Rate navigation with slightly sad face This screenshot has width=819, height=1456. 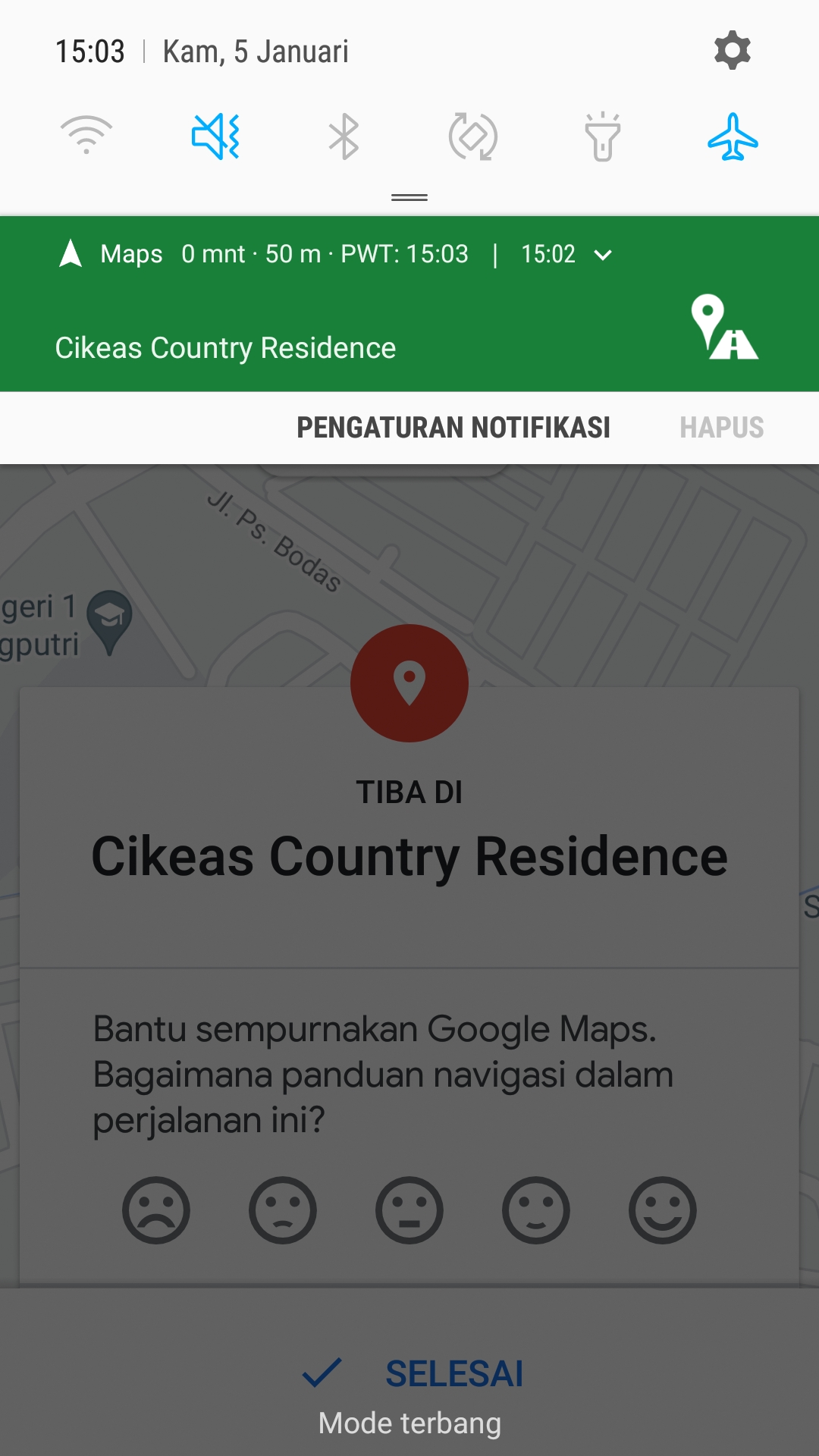click(283, 1210)
